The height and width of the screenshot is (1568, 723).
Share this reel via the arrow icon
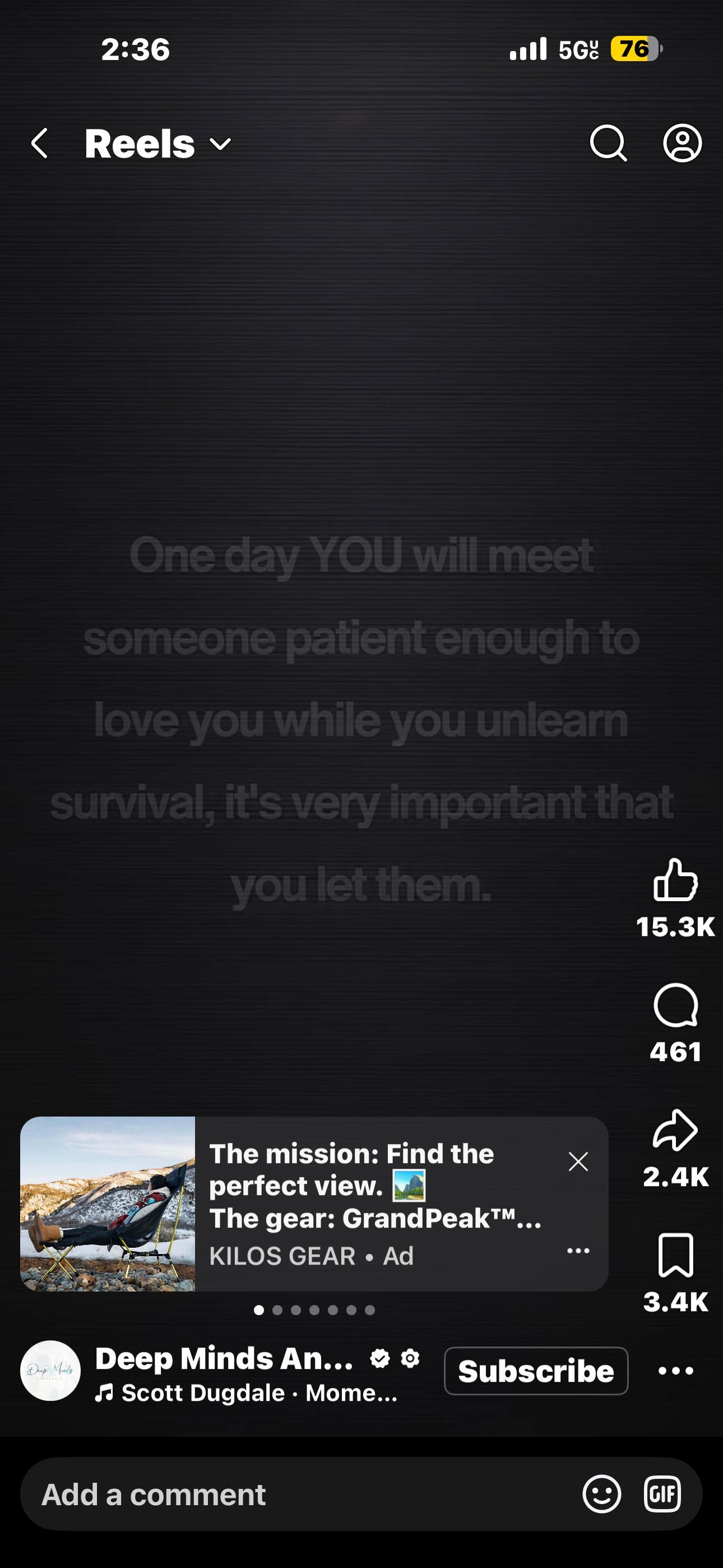click(x=675, y=1131)
